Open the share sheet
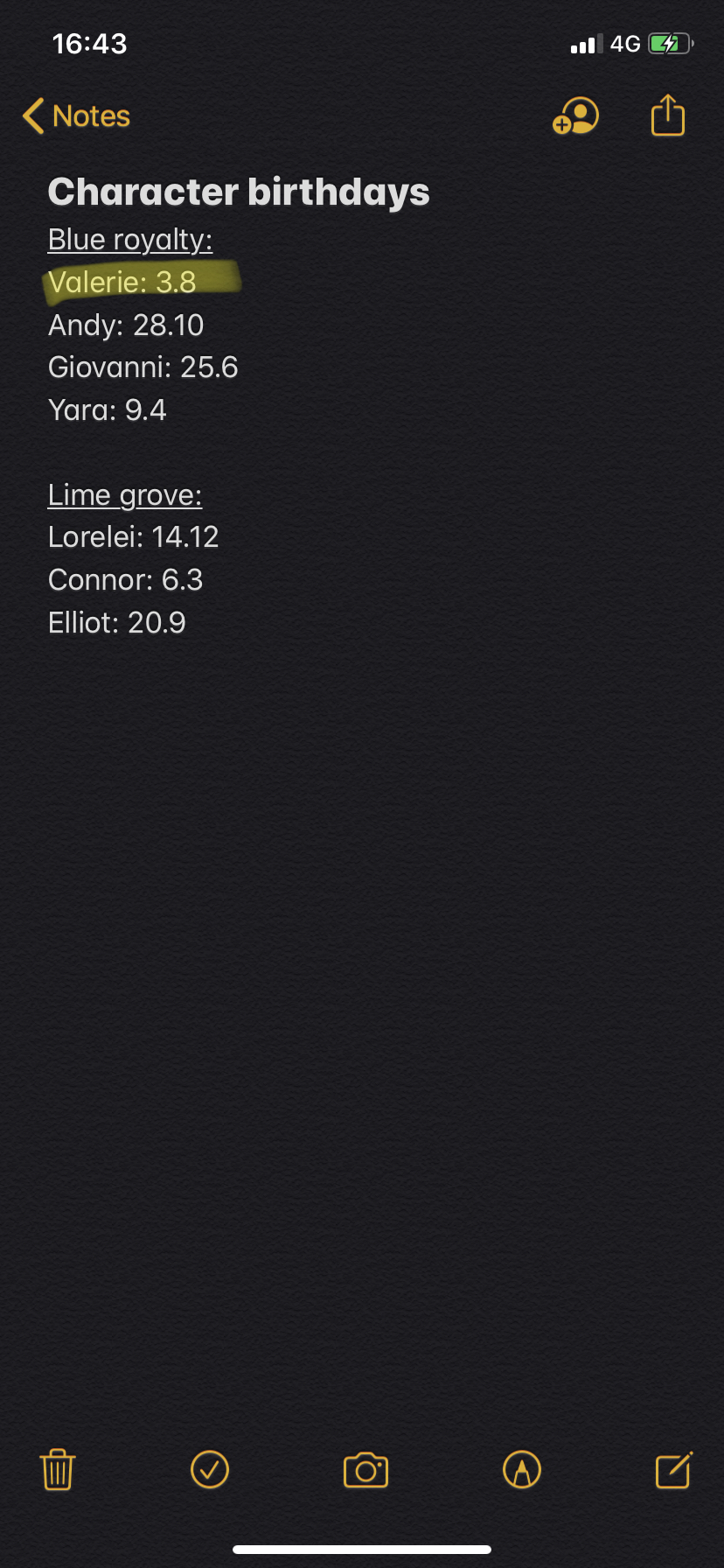 click(x=668, y=115)
